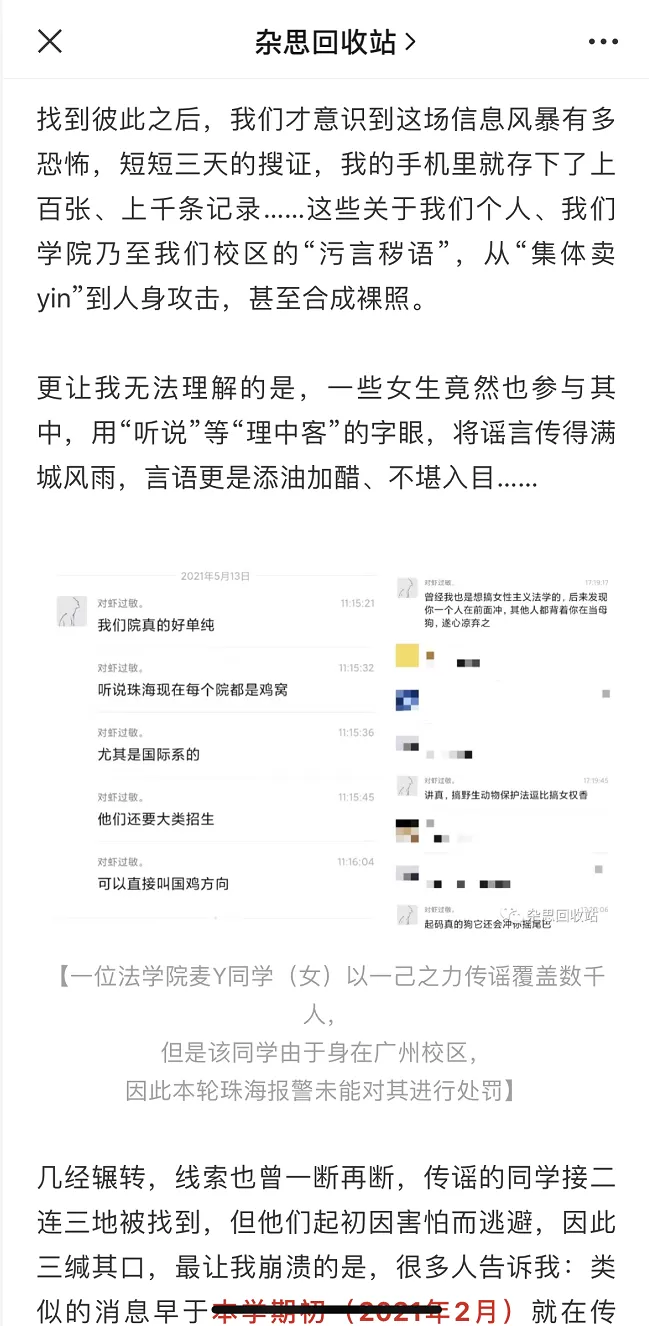The image size is (649, 1326).
Task: Open the 杂思回收站 account page
Action: click(x=335, y=42)
